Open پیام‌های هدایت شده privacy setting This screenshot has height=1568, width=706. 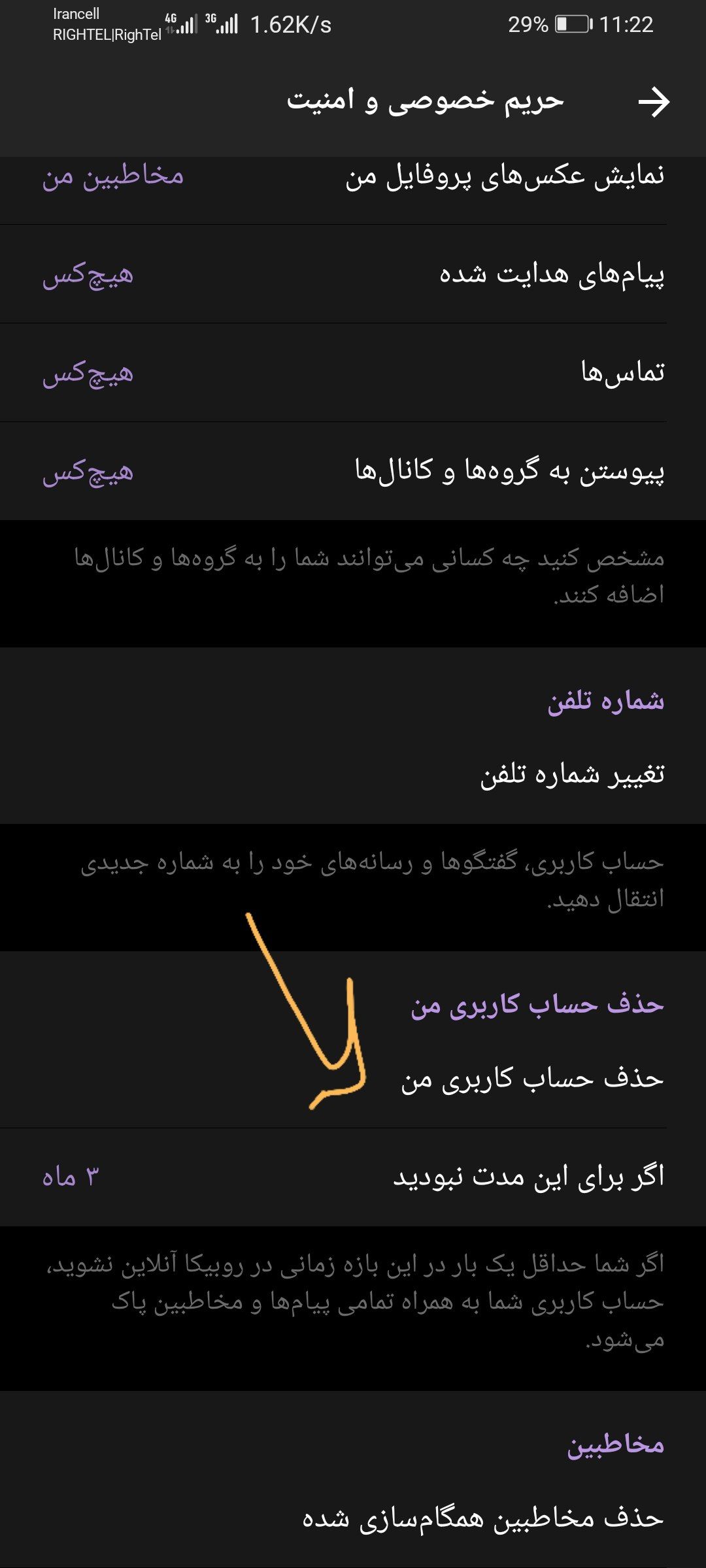pos(353,274)
